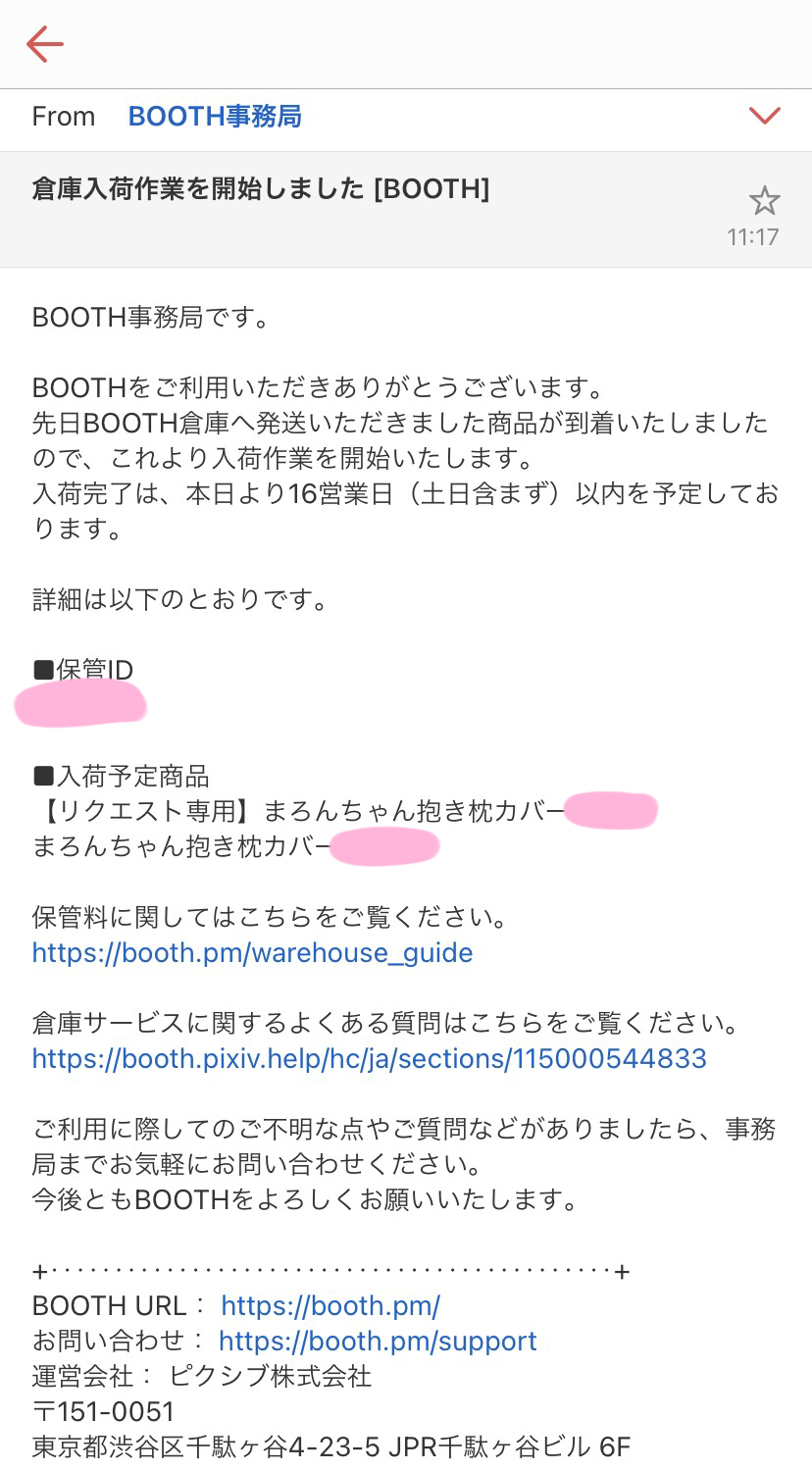
Task: Go back to the inbox
Action: (45, 44)
